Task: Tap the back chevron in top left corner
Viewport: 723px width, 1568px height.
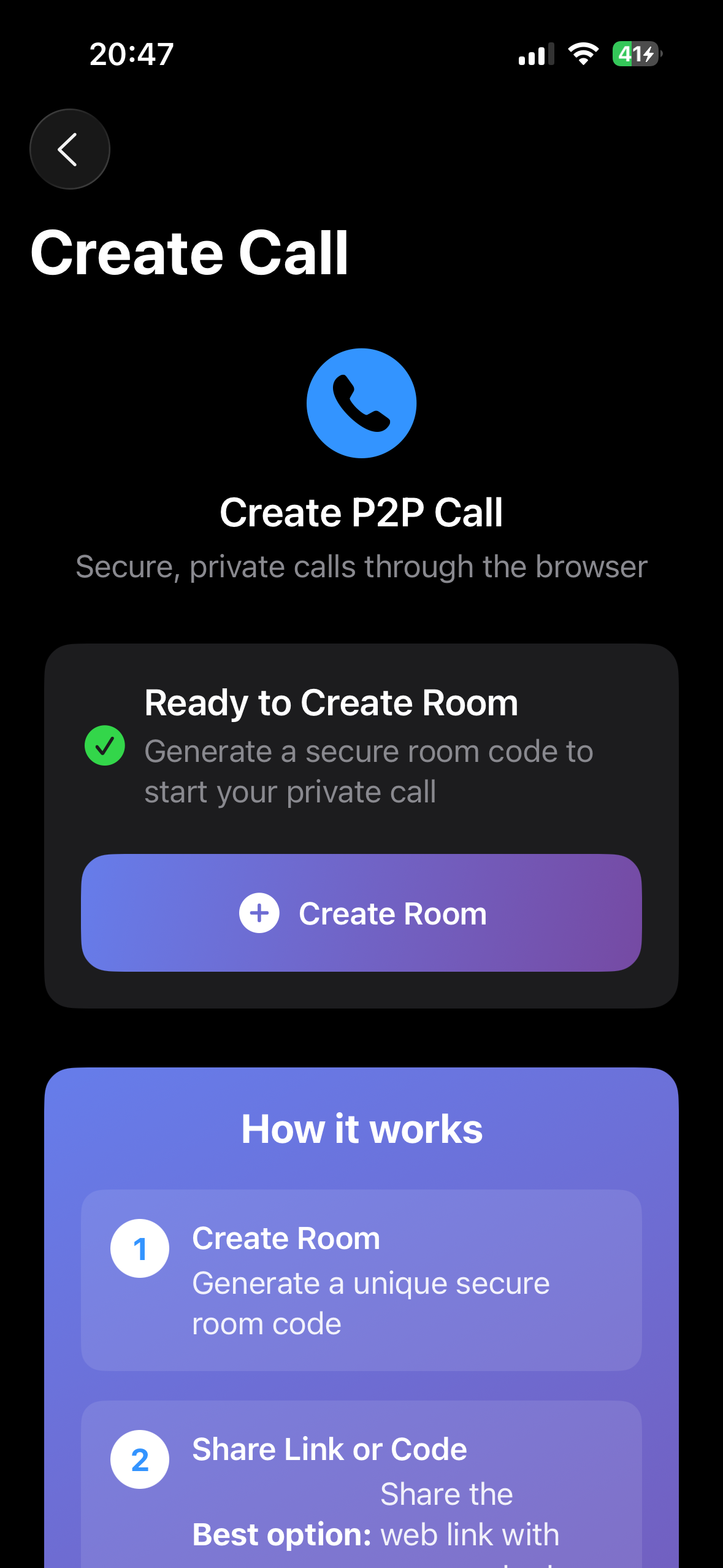Action: coord(69,149)
